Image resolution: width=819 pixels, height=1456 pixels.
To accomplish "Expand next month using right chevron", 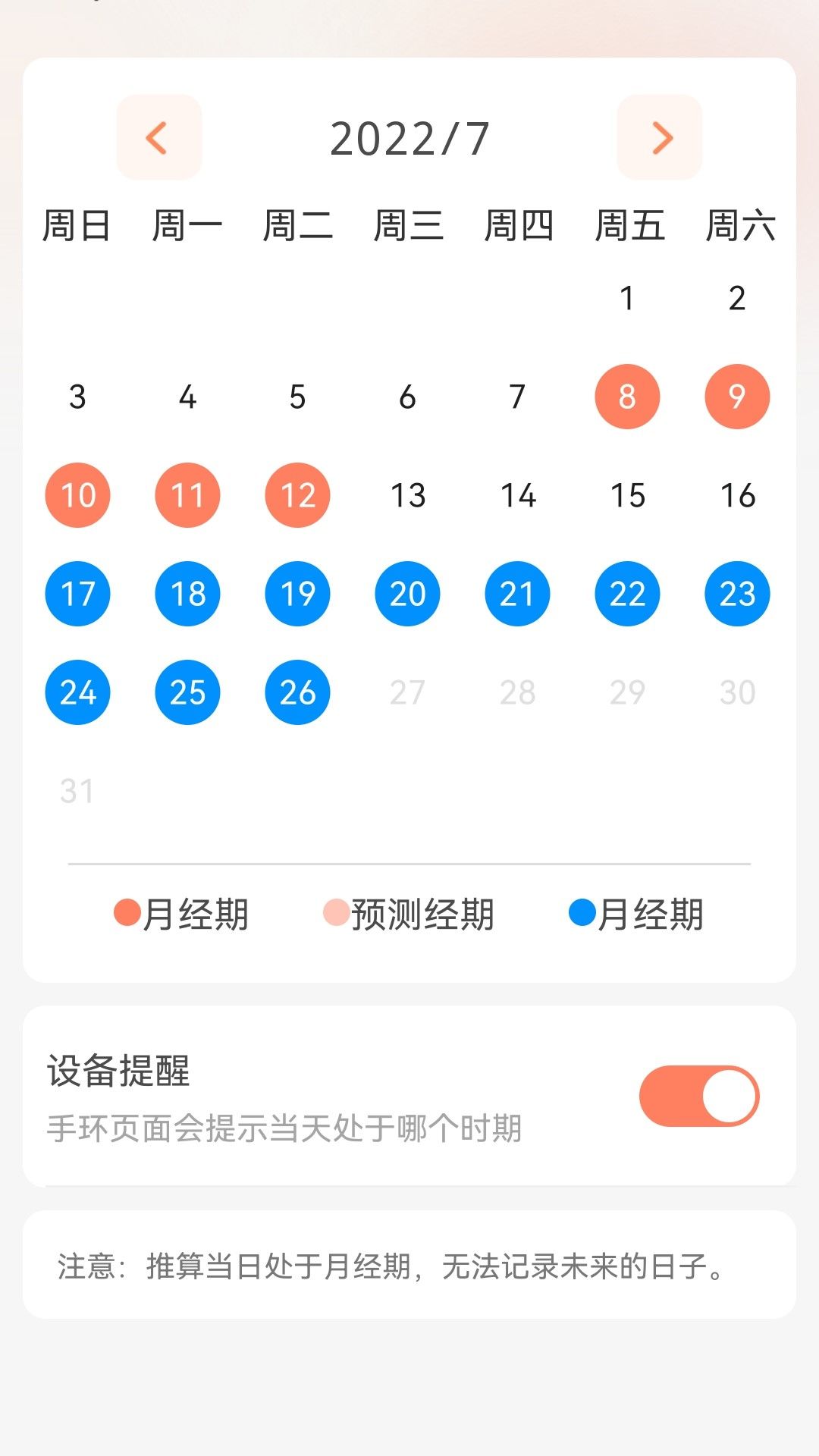I will [x=659, y=136].
